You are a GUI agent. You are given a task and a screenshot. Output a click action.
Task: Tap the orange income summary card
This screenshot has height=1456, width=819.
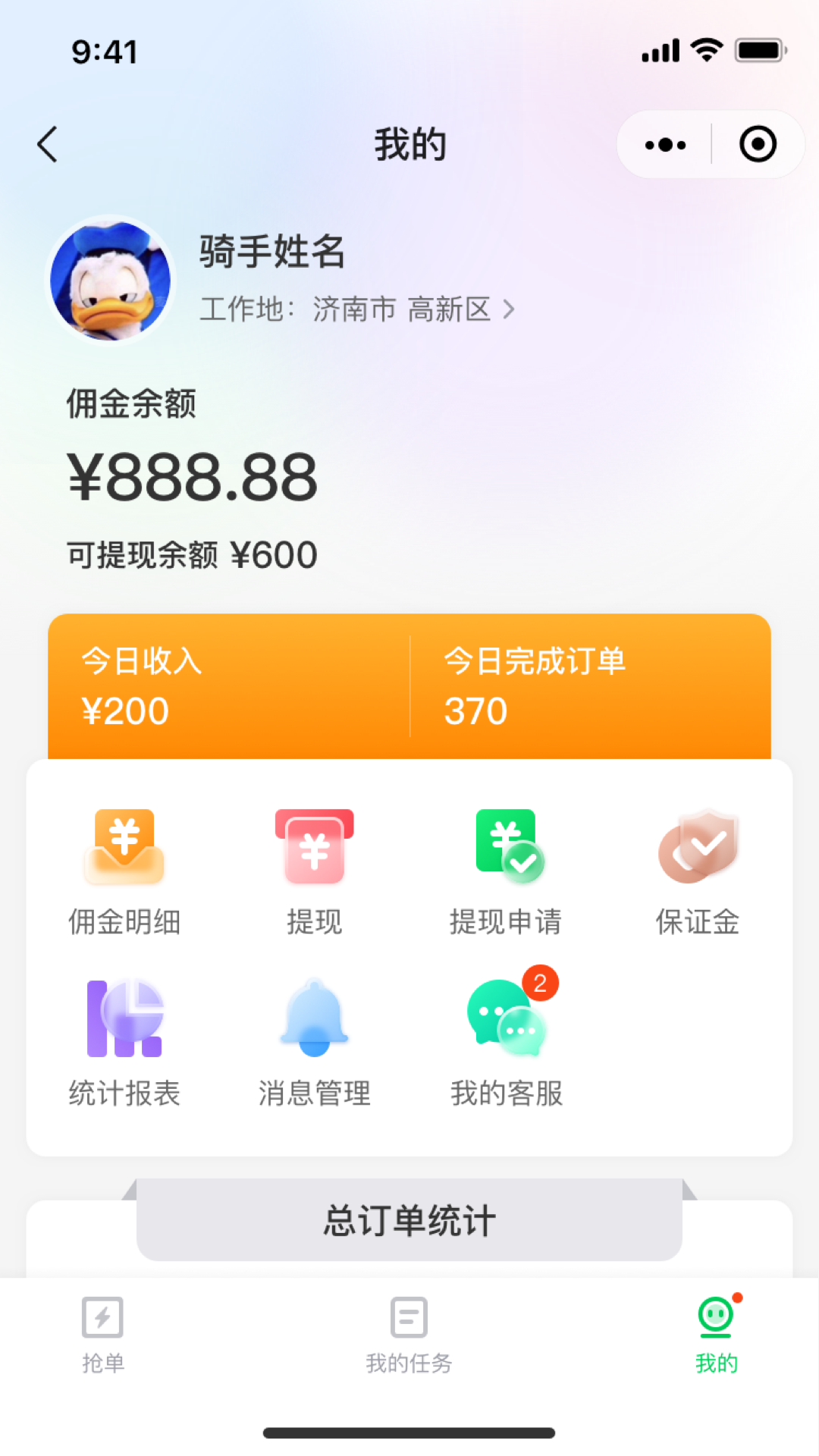click(x=409, y=686)
